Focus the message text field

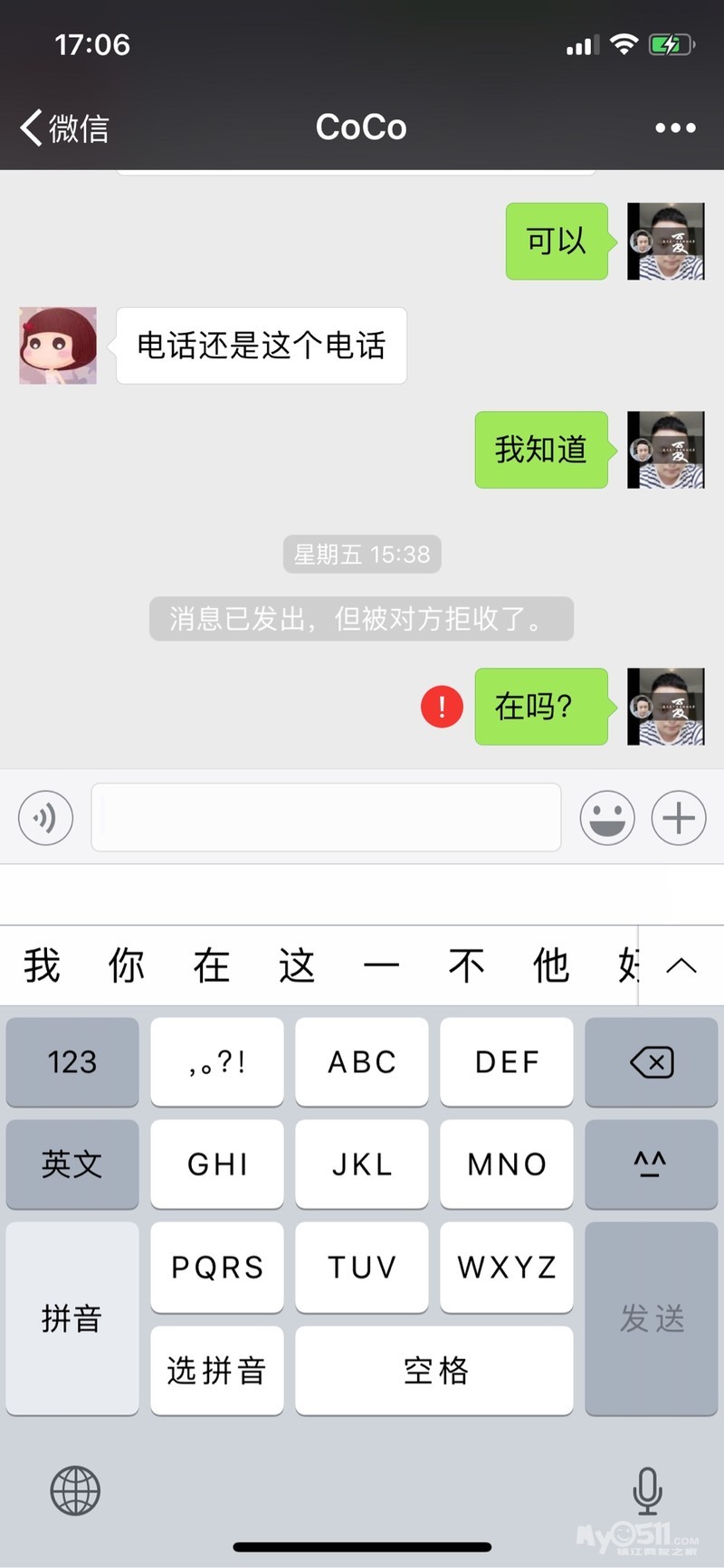coord(326,818)
